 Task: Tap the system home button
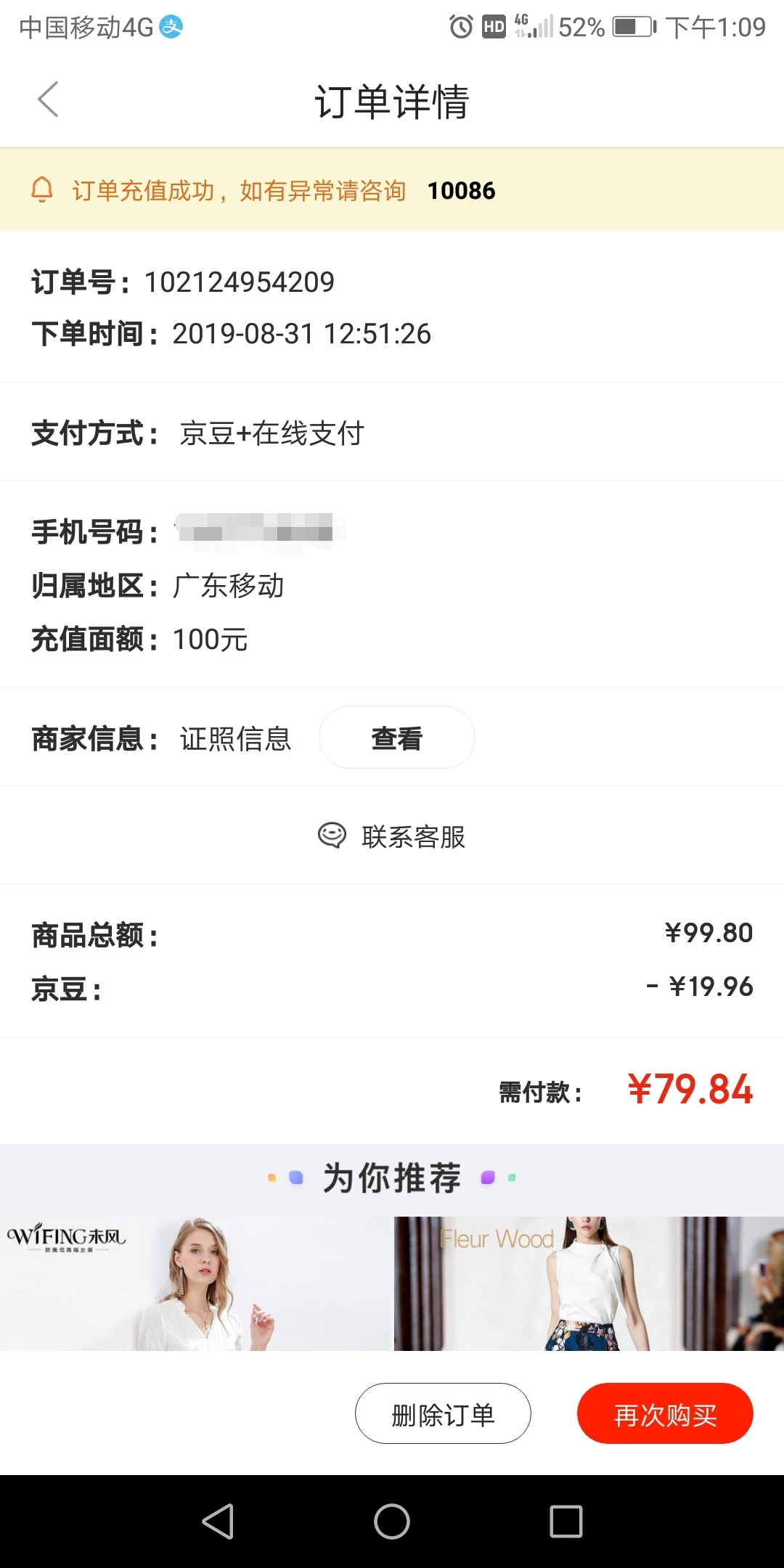(392, 1522)
